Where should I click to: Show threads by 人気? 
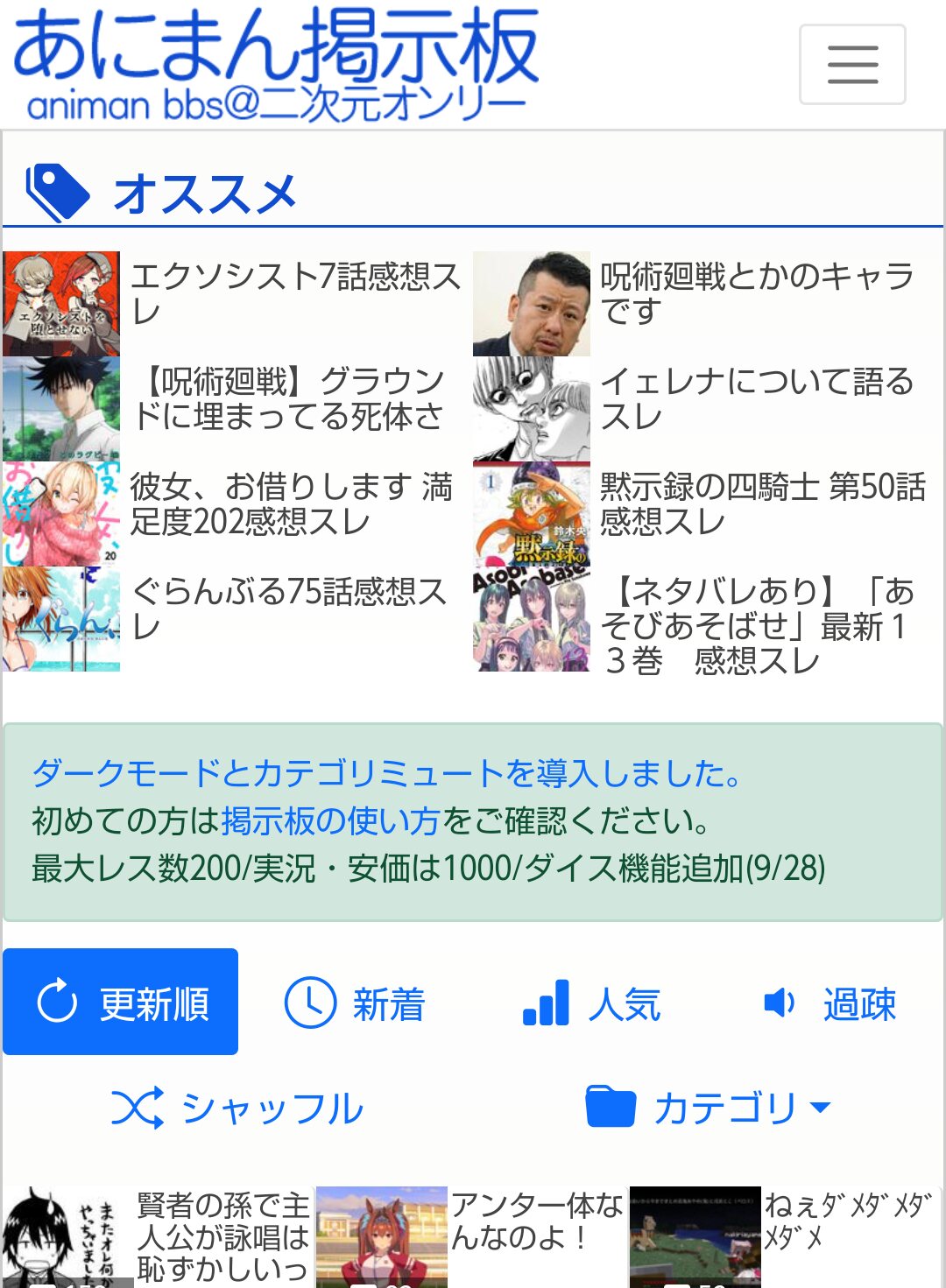point(591,1003)
